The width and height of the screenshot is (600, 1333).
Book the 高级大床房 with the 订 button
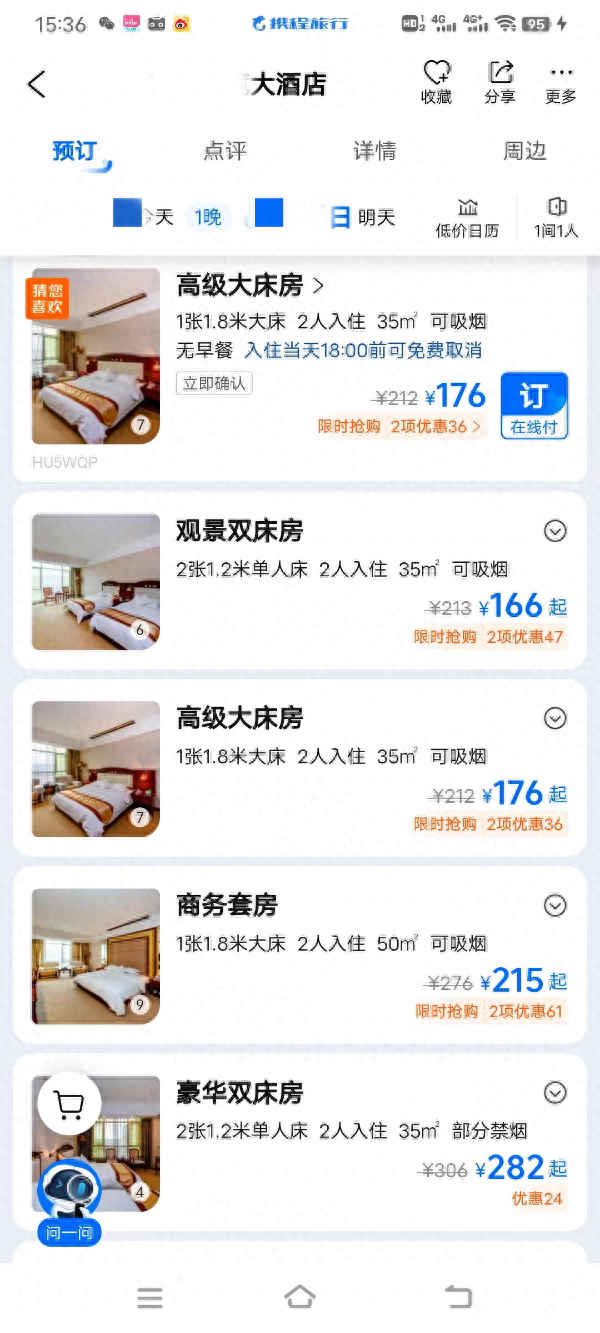point(534,405)
